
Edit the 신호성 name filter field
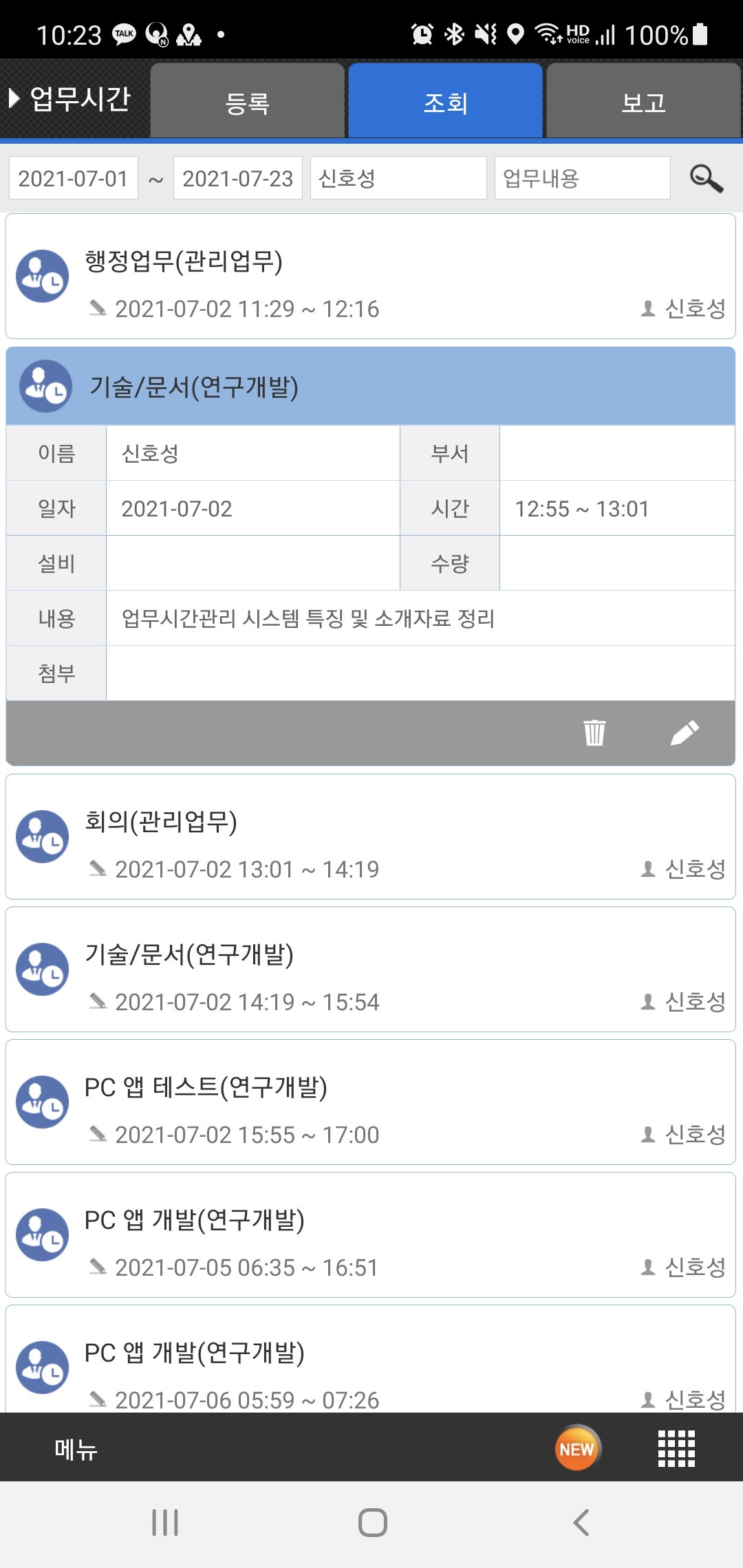point(398,178)
